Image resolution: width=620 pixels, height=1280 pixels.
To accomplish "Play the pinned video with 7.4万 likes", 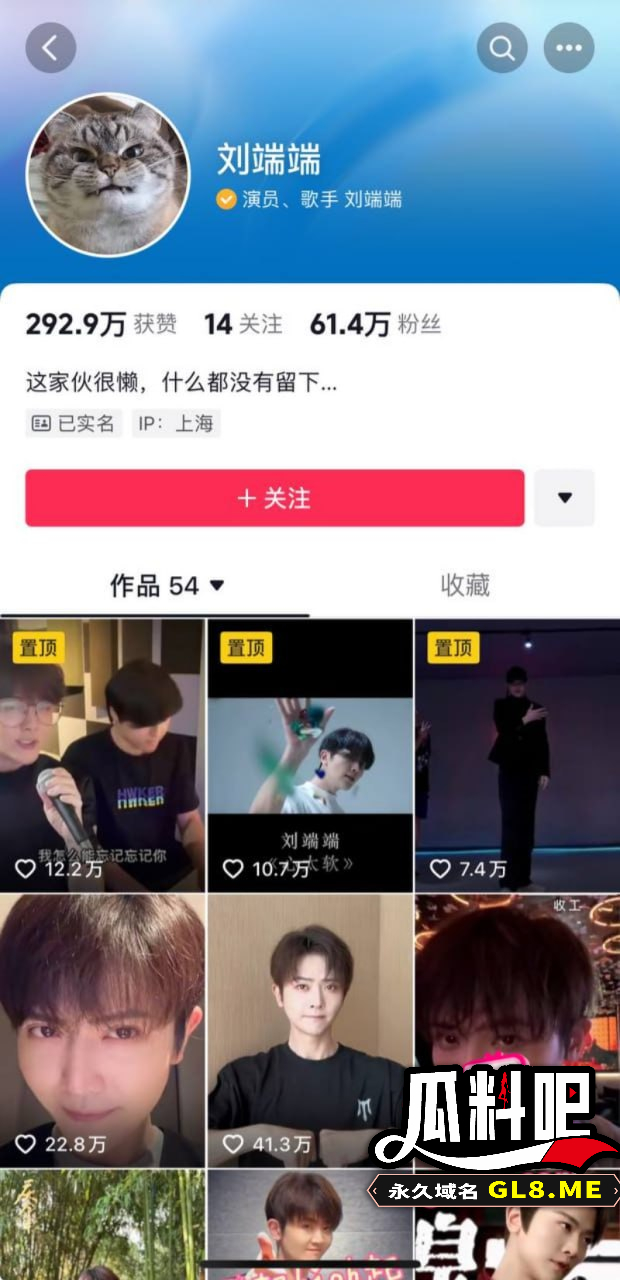I will 517,755.
